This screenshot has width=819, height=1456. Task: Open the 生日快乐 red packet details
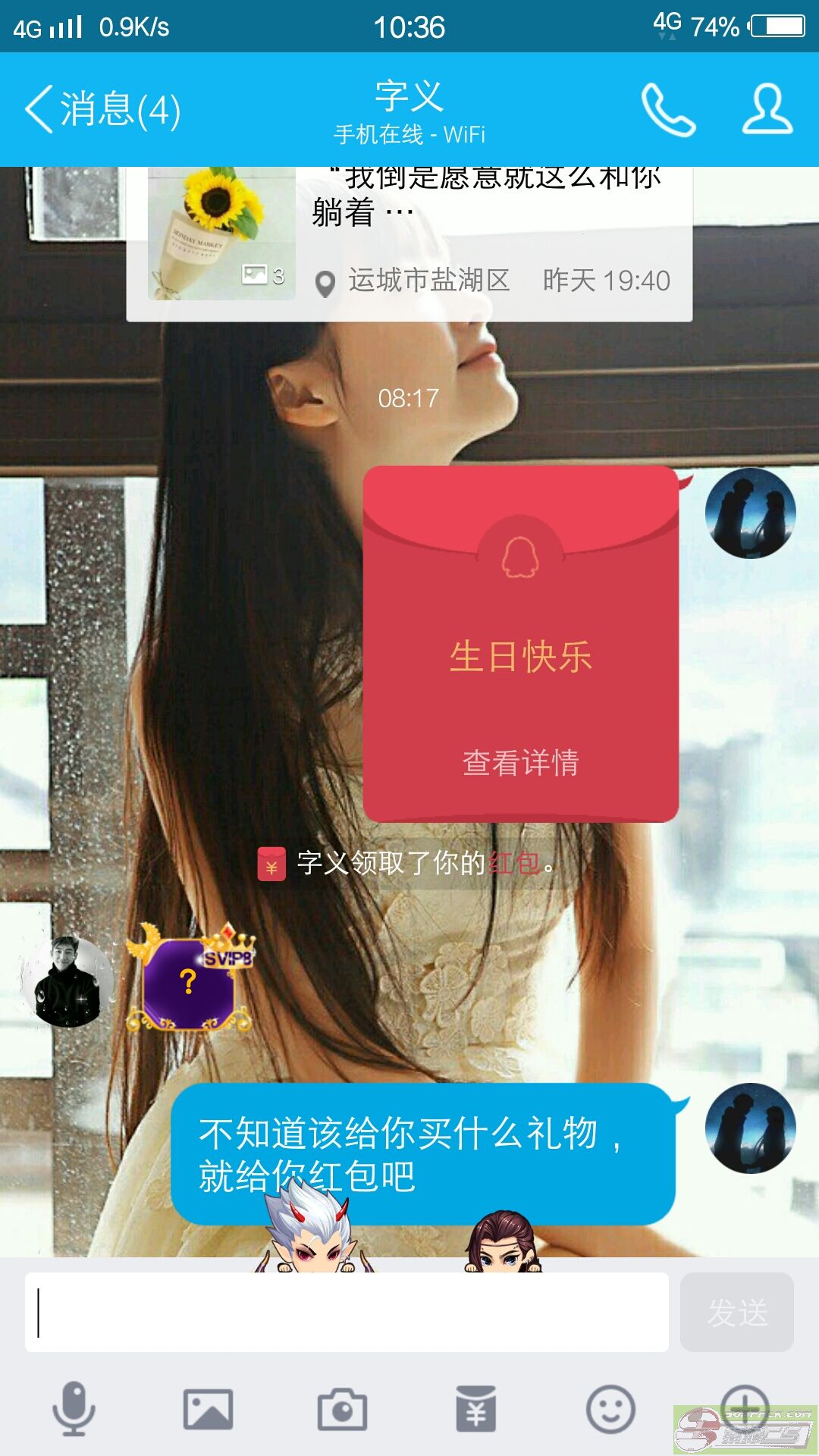coord(521,645)
